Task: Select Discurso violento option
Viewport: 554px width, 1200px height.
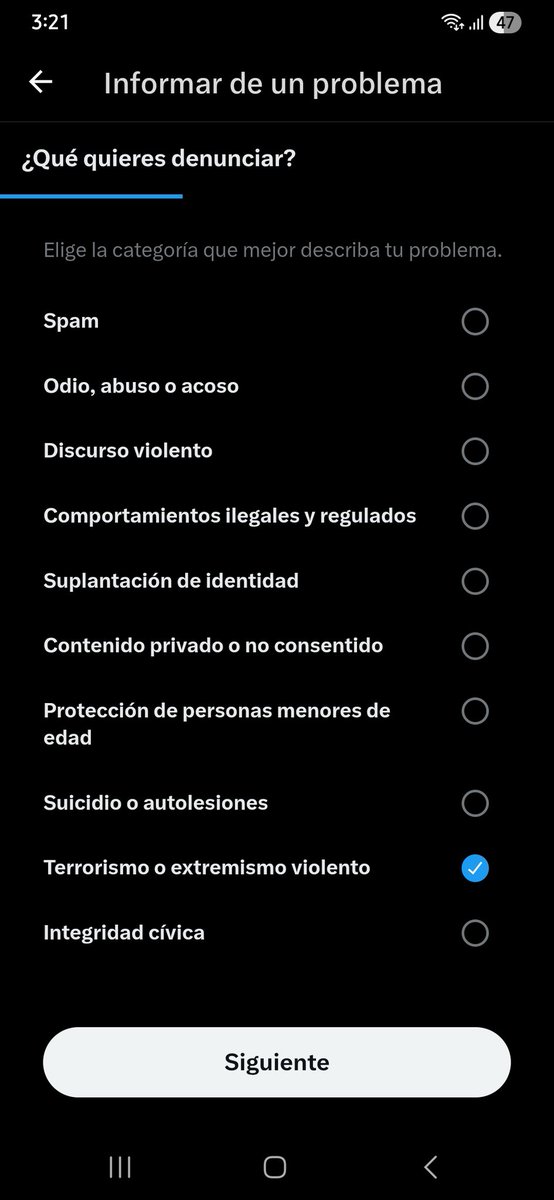Action: point(277,451)
